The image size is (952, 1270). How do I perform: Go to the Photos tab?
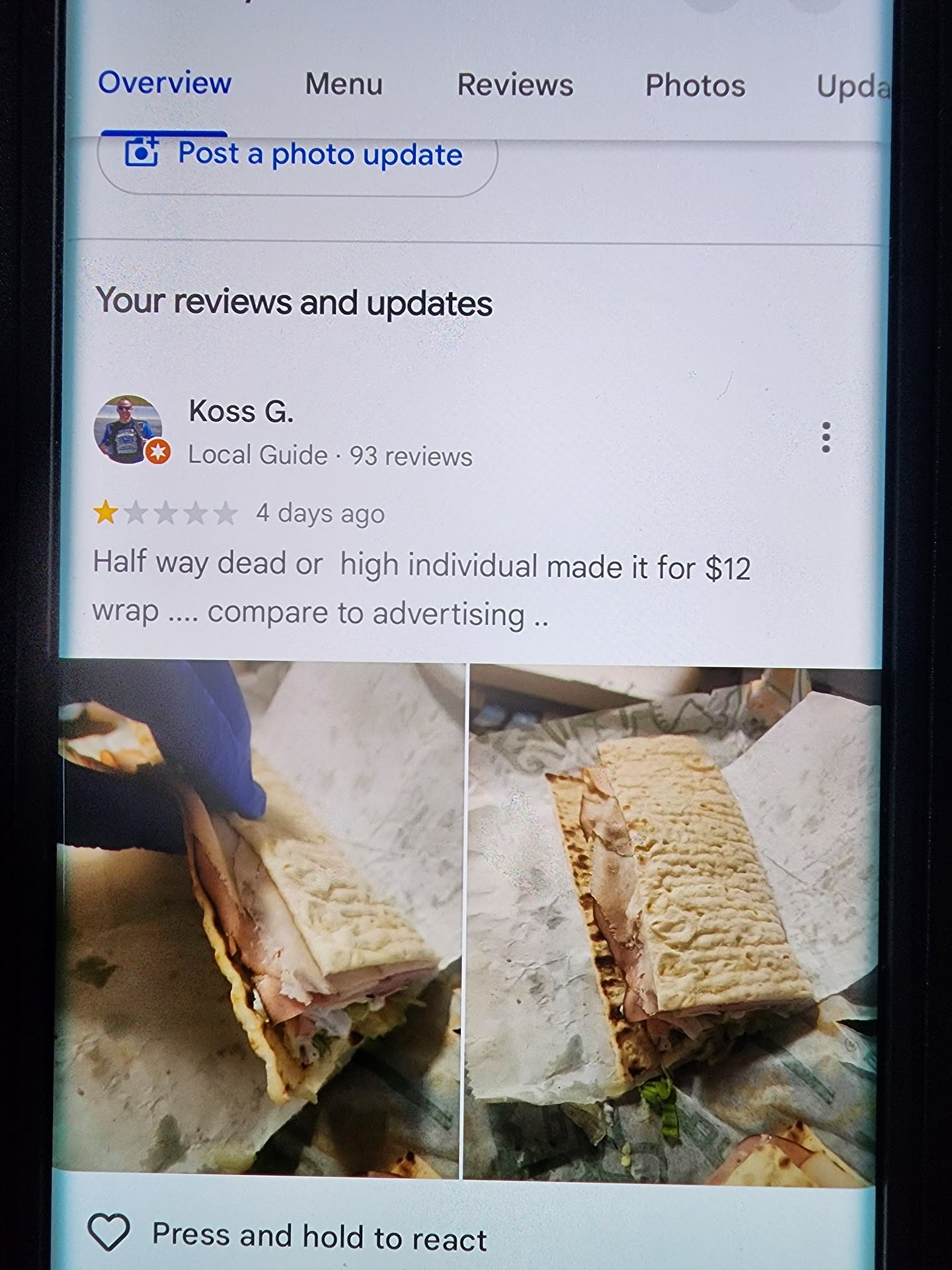click(x=695, y=86)
